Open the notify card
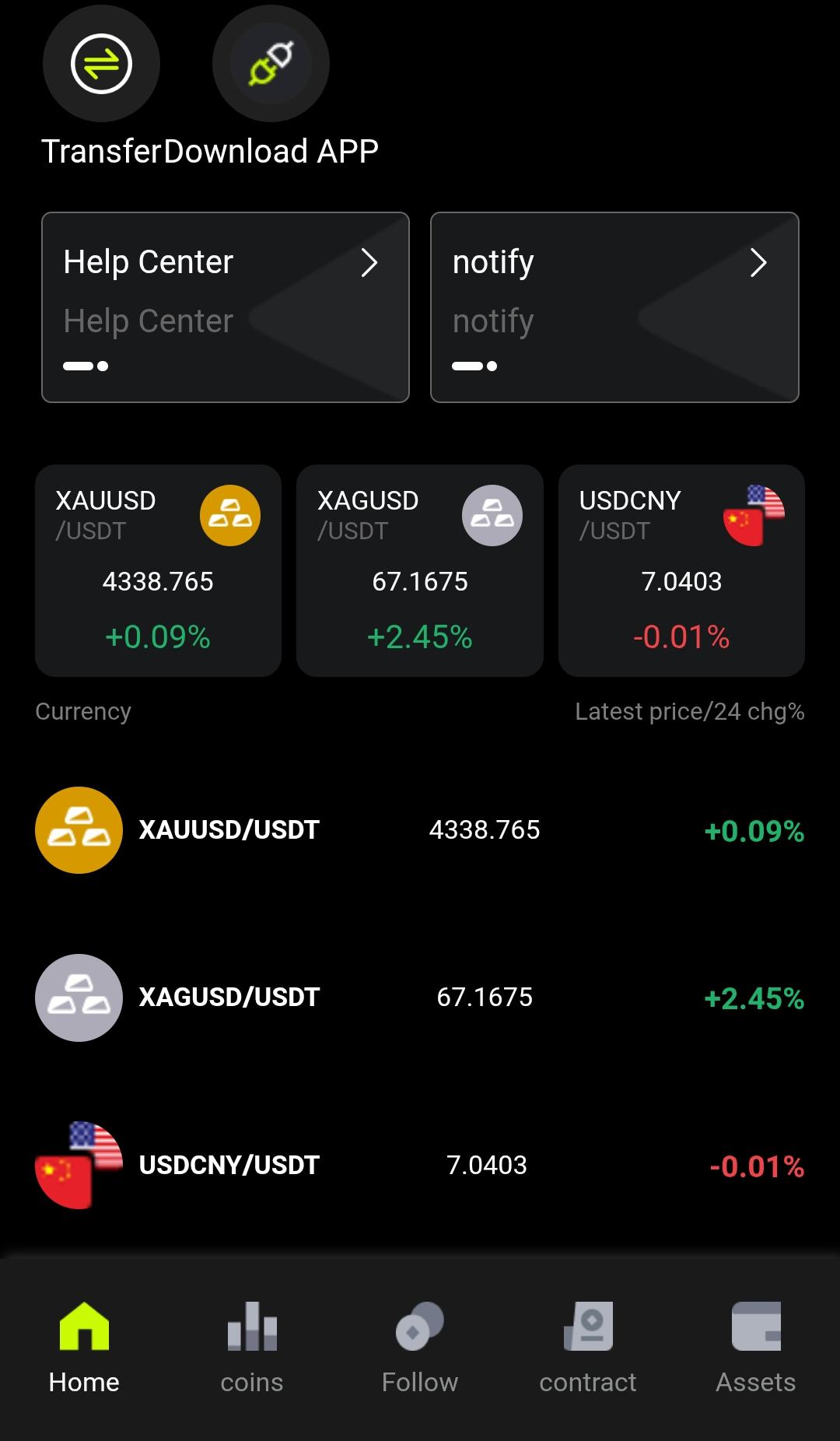 (614, 307)
